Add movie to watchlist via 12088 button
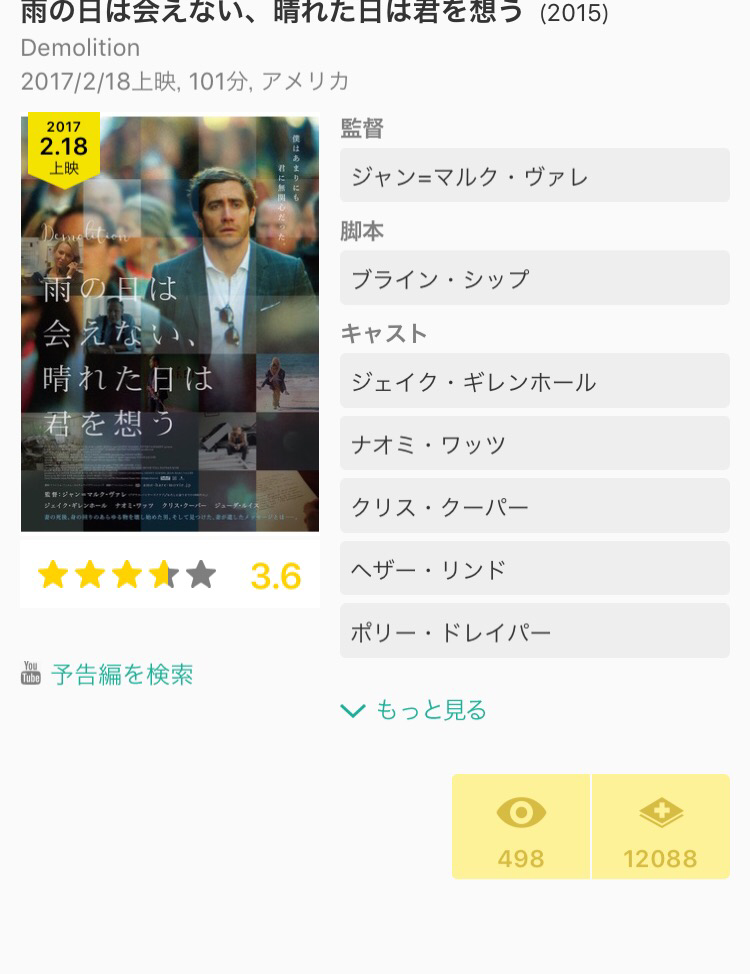750x974 pixels. pyautogui.click(x=661, y=827)
